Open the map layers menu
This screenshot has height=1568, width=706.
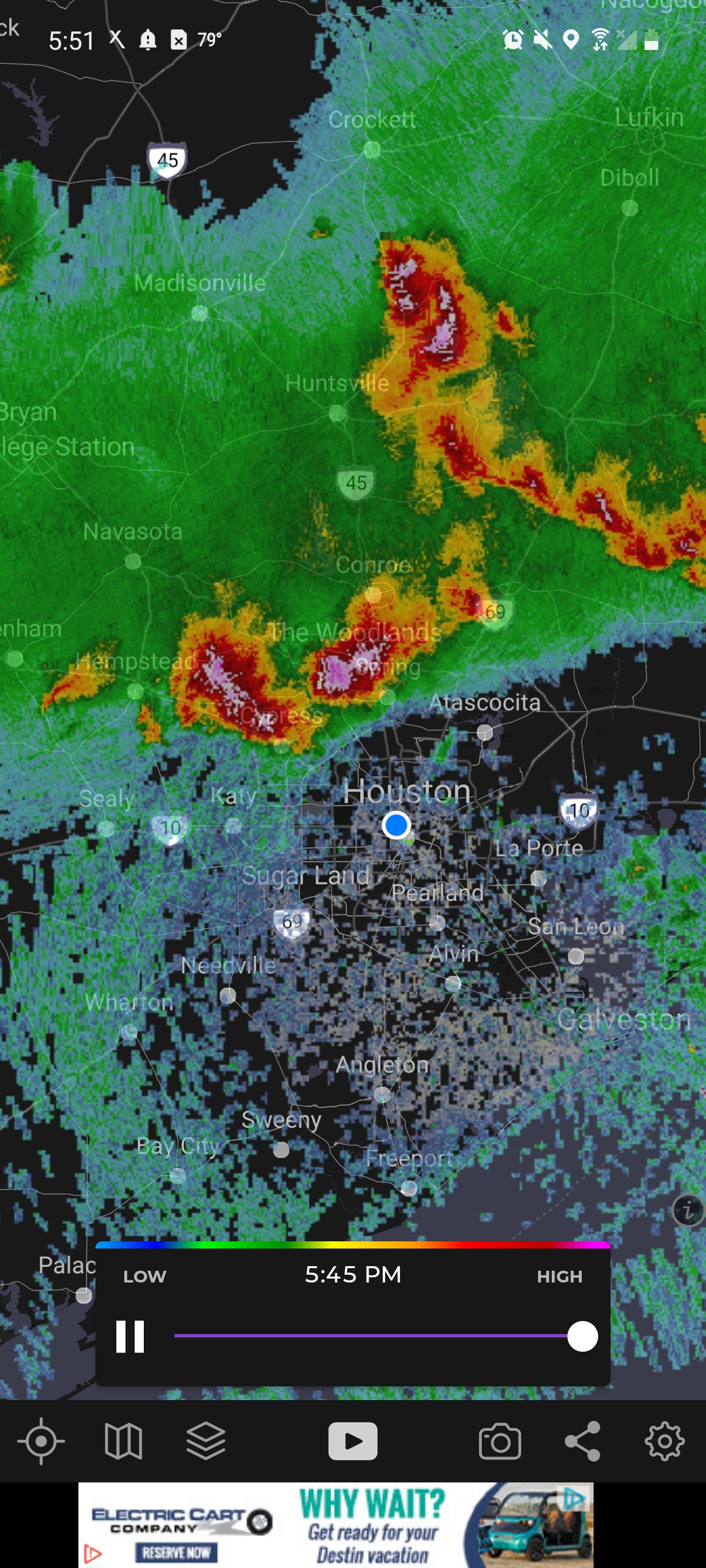tap(206, 1441)
